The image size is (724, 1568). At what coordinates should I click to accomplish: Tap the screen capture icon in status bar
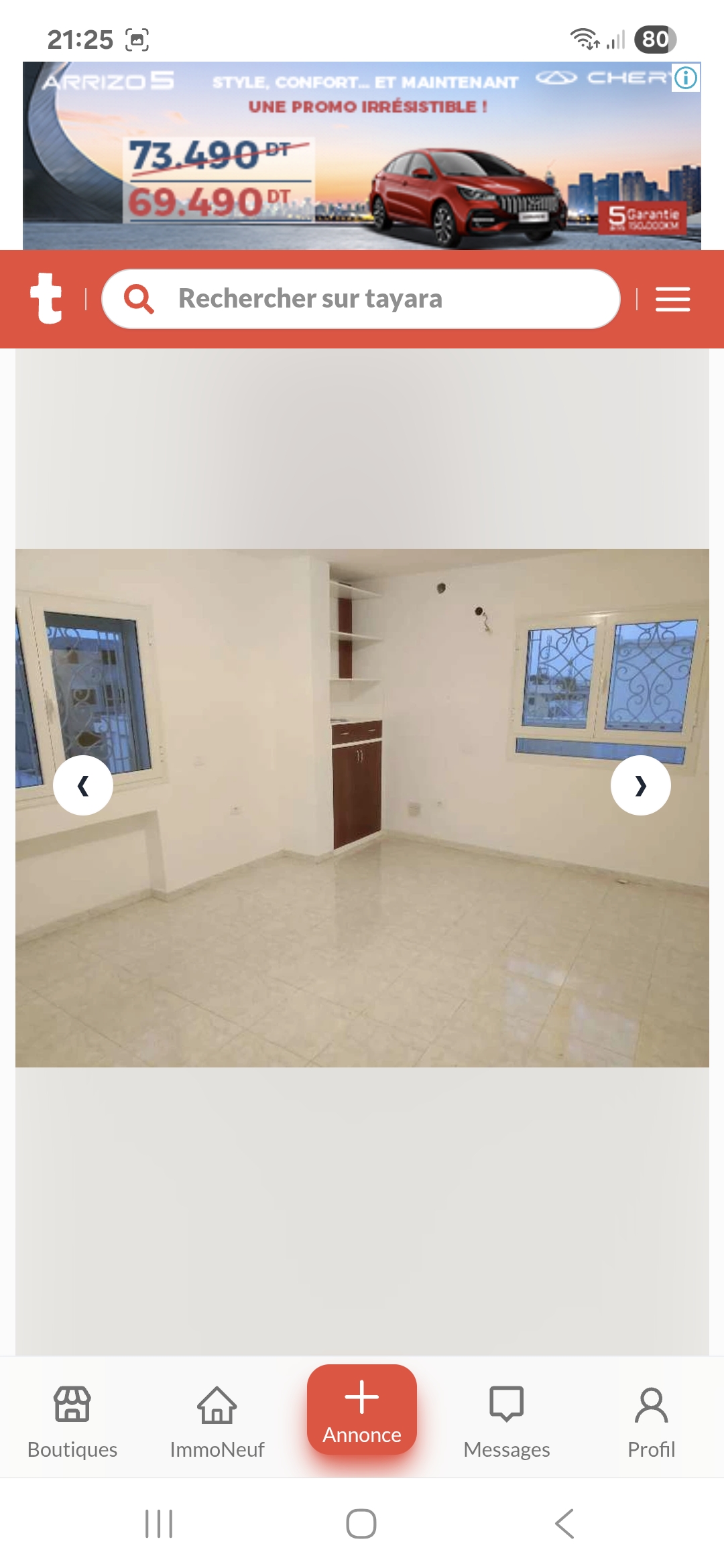[x=136, y=40]
